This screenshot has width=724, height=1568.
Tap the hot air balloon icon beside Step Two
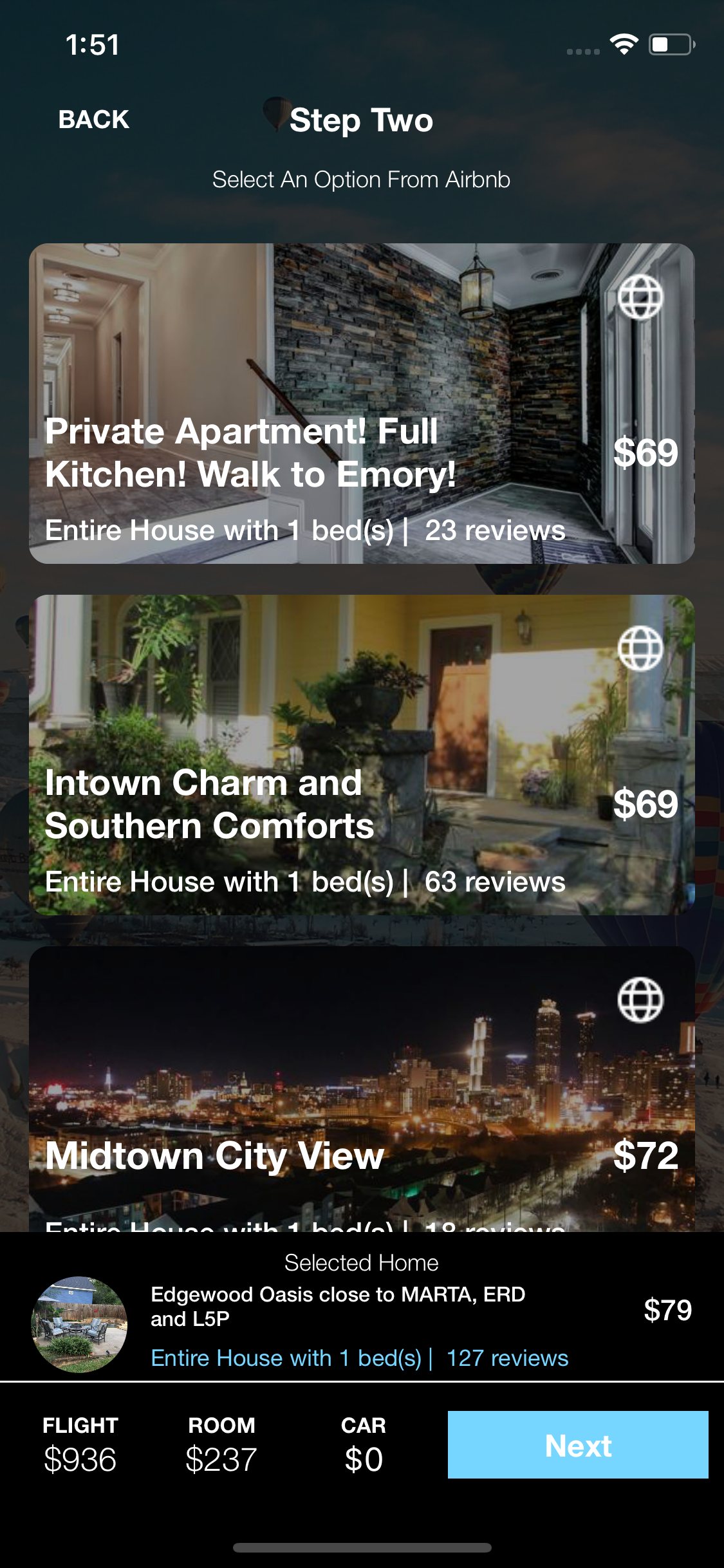[x=275, y=117]
